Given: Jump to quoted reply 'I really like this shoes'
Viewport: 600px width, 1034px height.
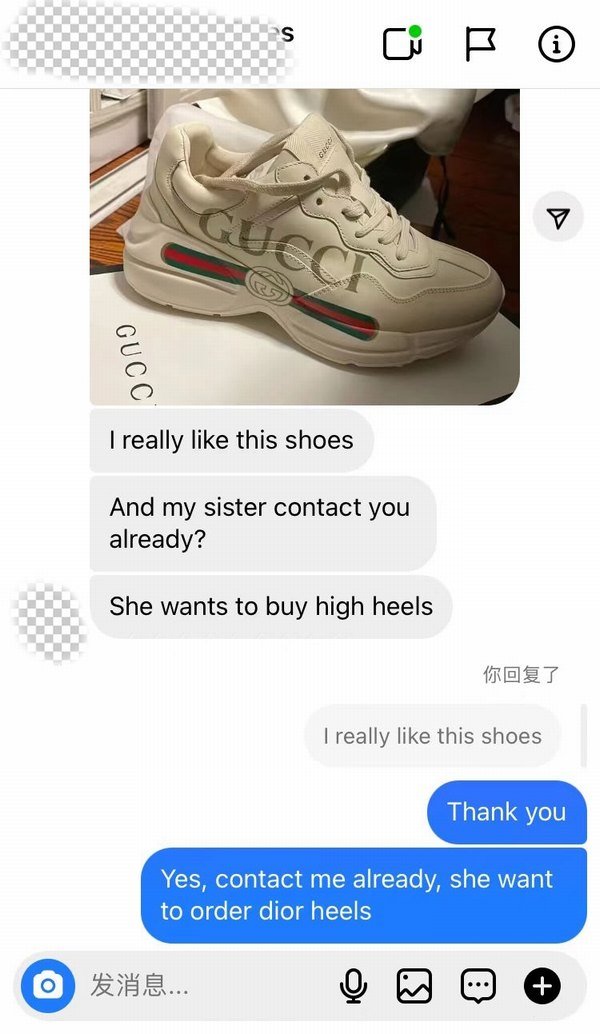Looking at the screenshot, I should (x=432, y=736).
